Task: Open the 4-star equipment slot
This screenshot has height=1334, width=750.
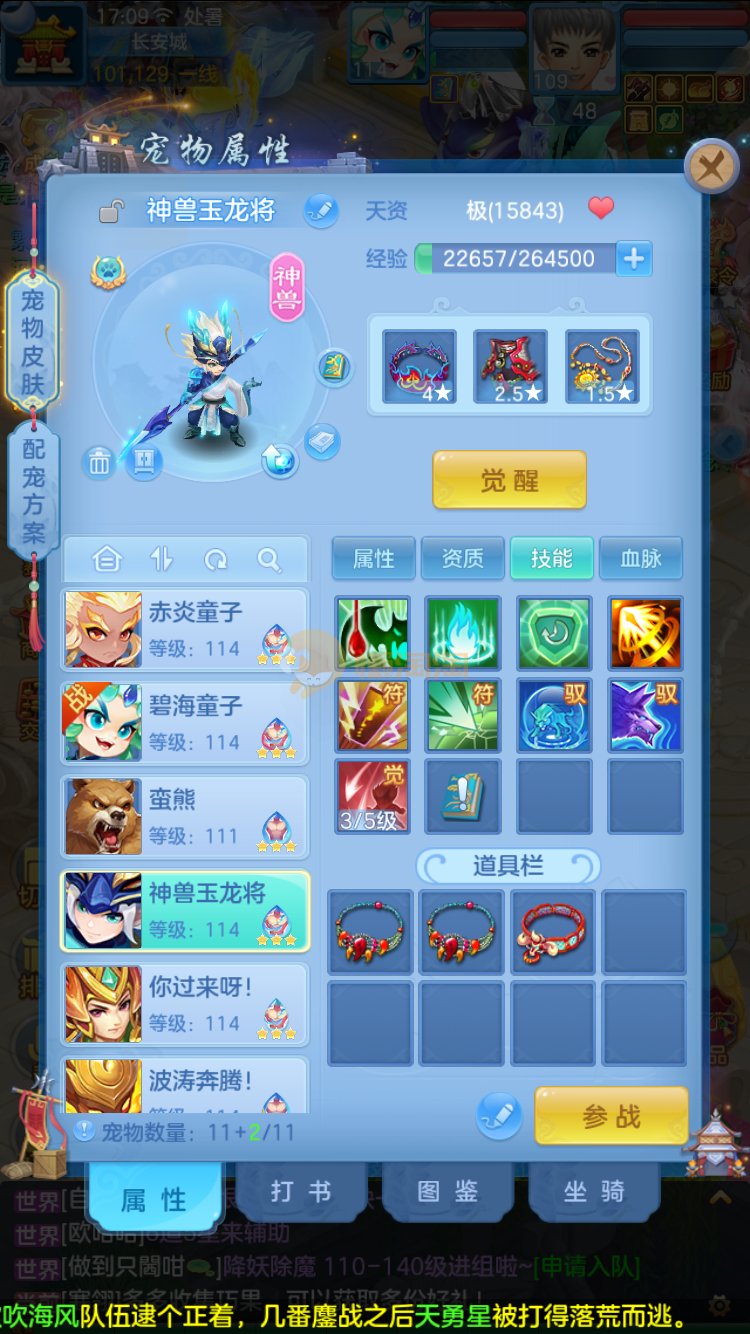Action: 419,367
